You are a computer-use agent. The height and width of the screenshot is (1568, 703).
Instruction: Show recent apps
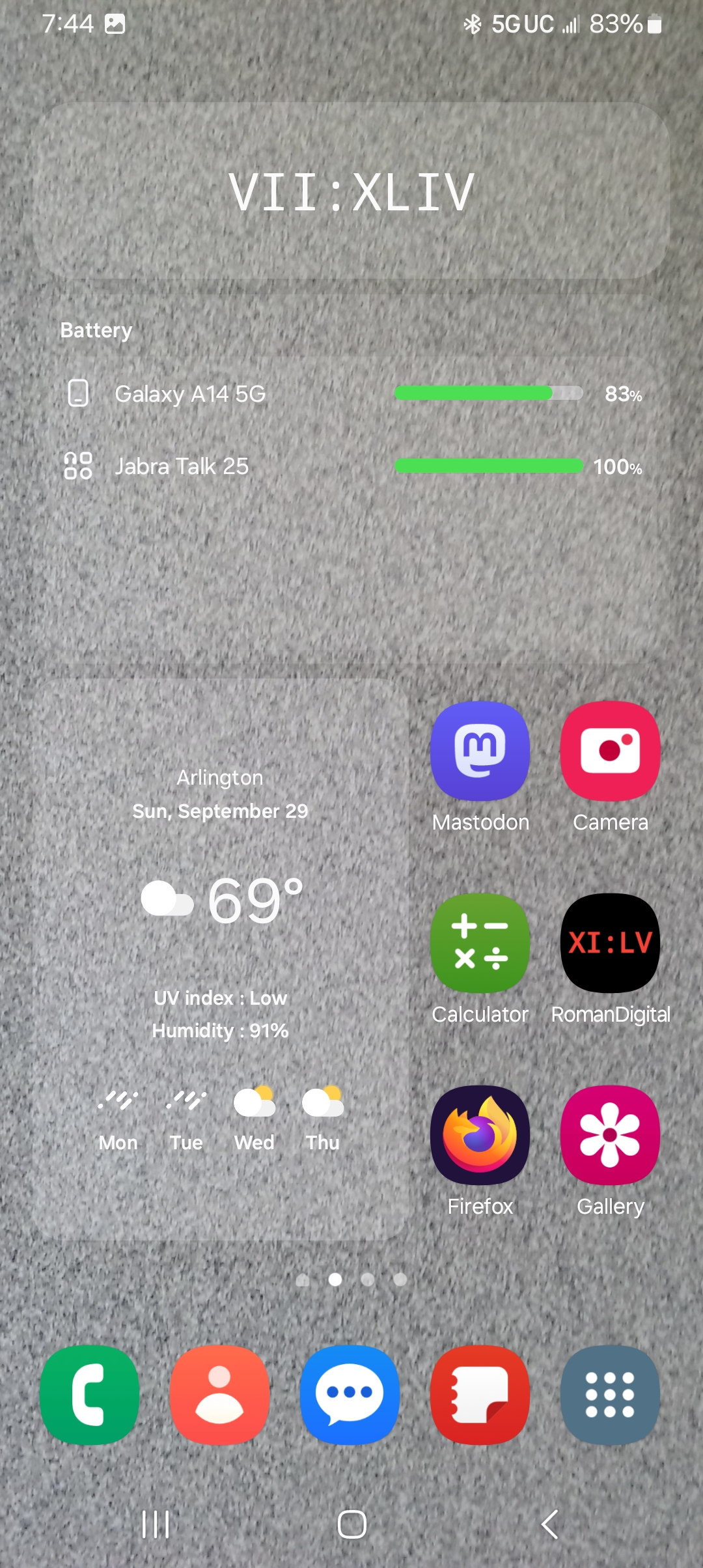point(156,1524)
